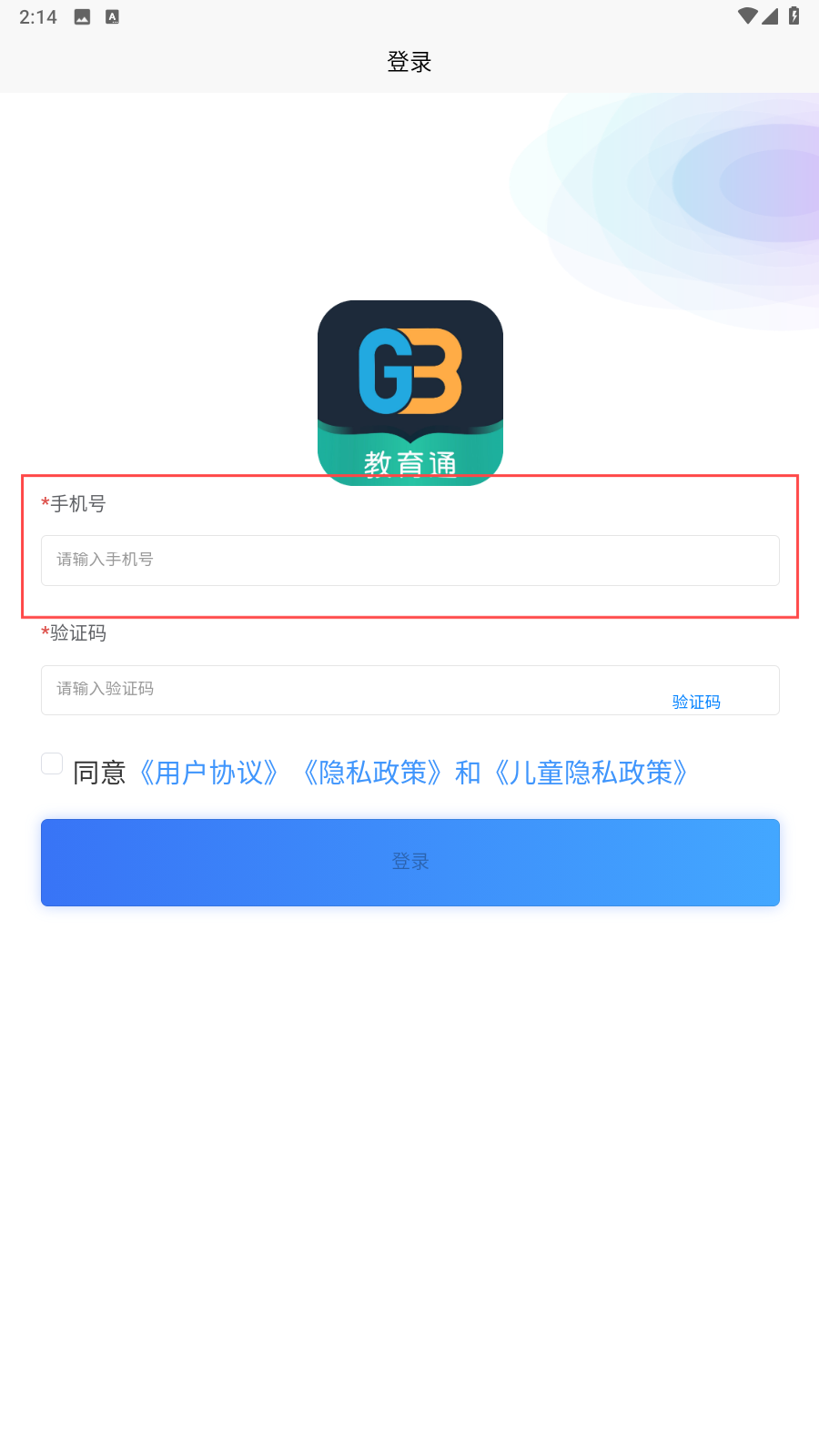
Task: Request a verification code via 验证码 link
Action: 696,702
